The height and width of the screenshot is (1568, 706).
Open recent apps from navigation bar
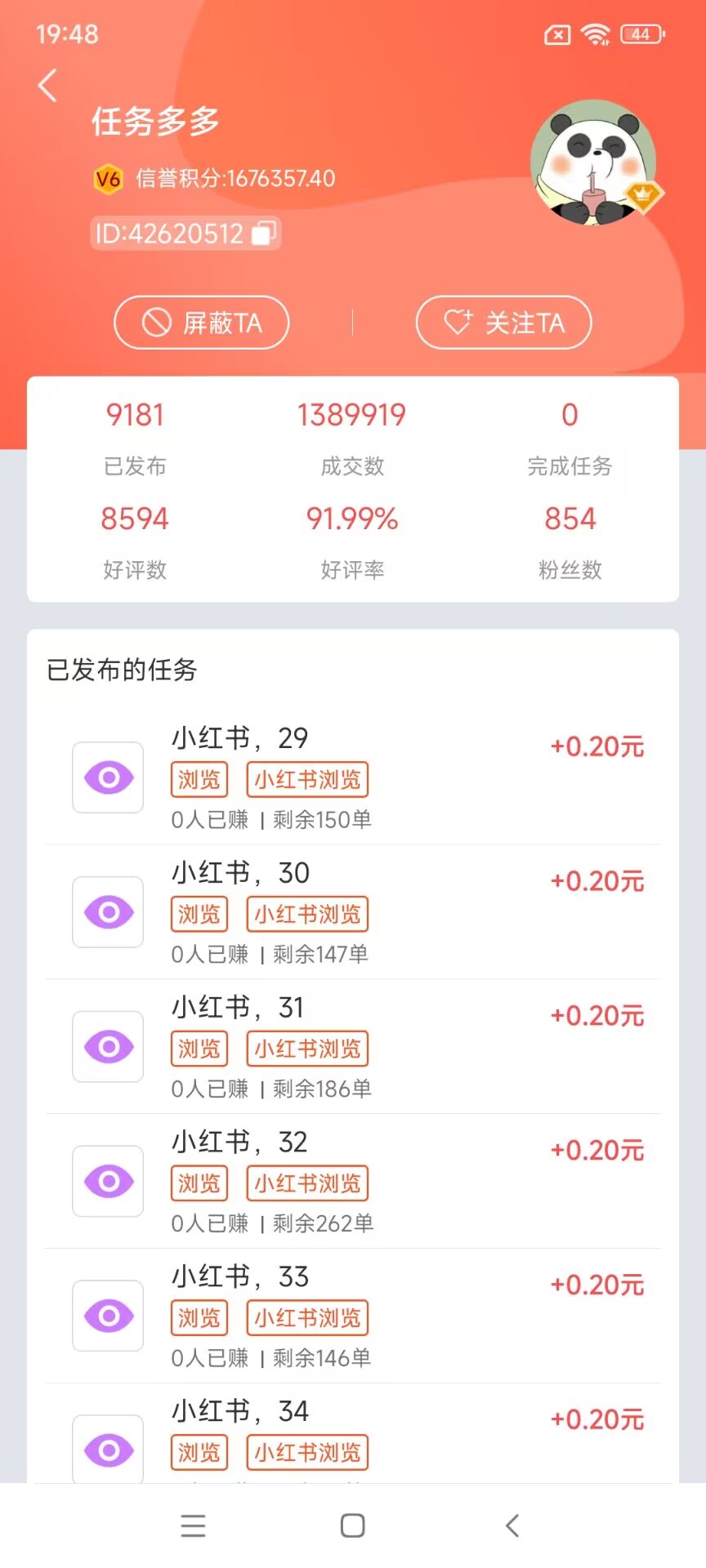point(193,1526)
